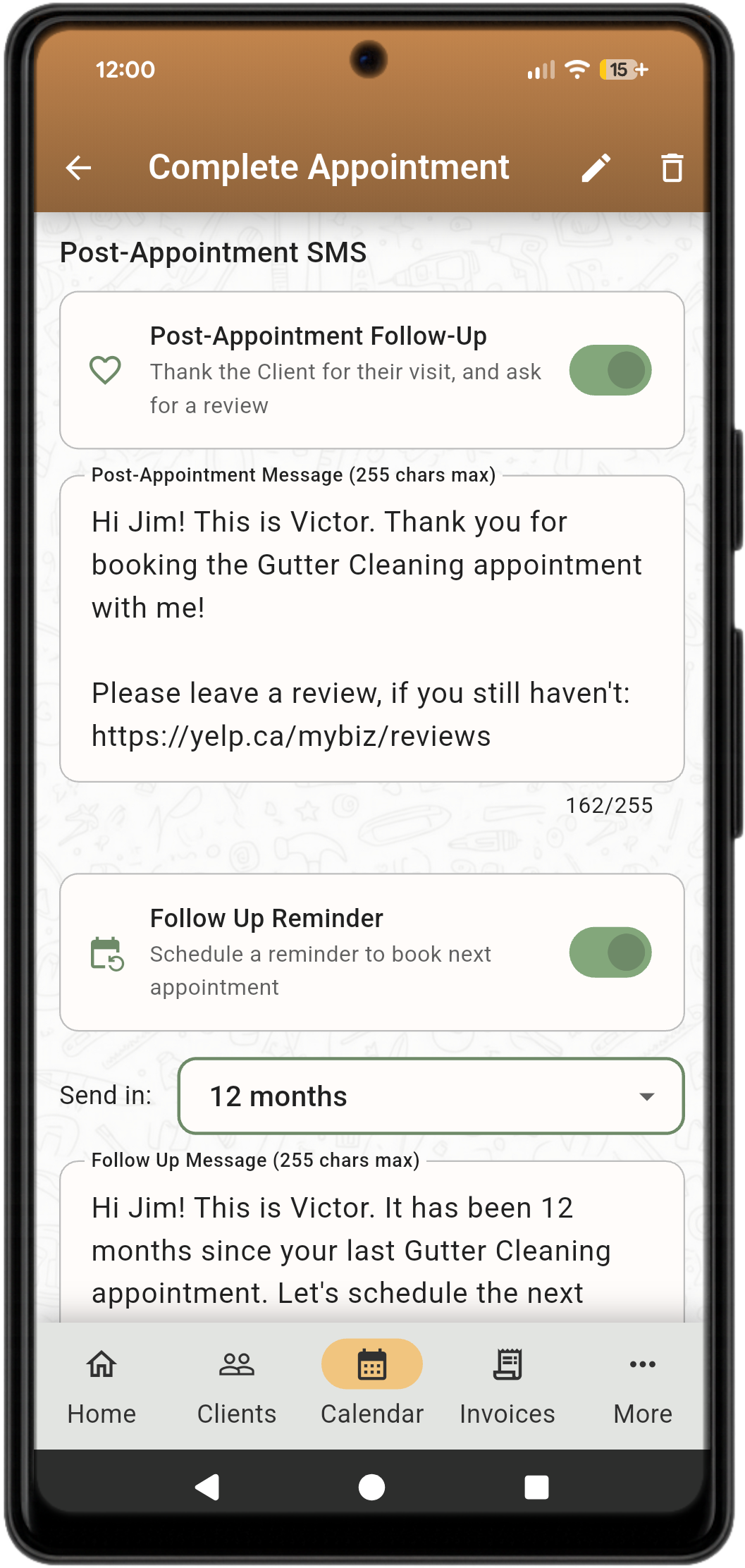Go to the Invoices tab
The width and height of the screenshot is (745, 1568).
(x=507, y=1383)
